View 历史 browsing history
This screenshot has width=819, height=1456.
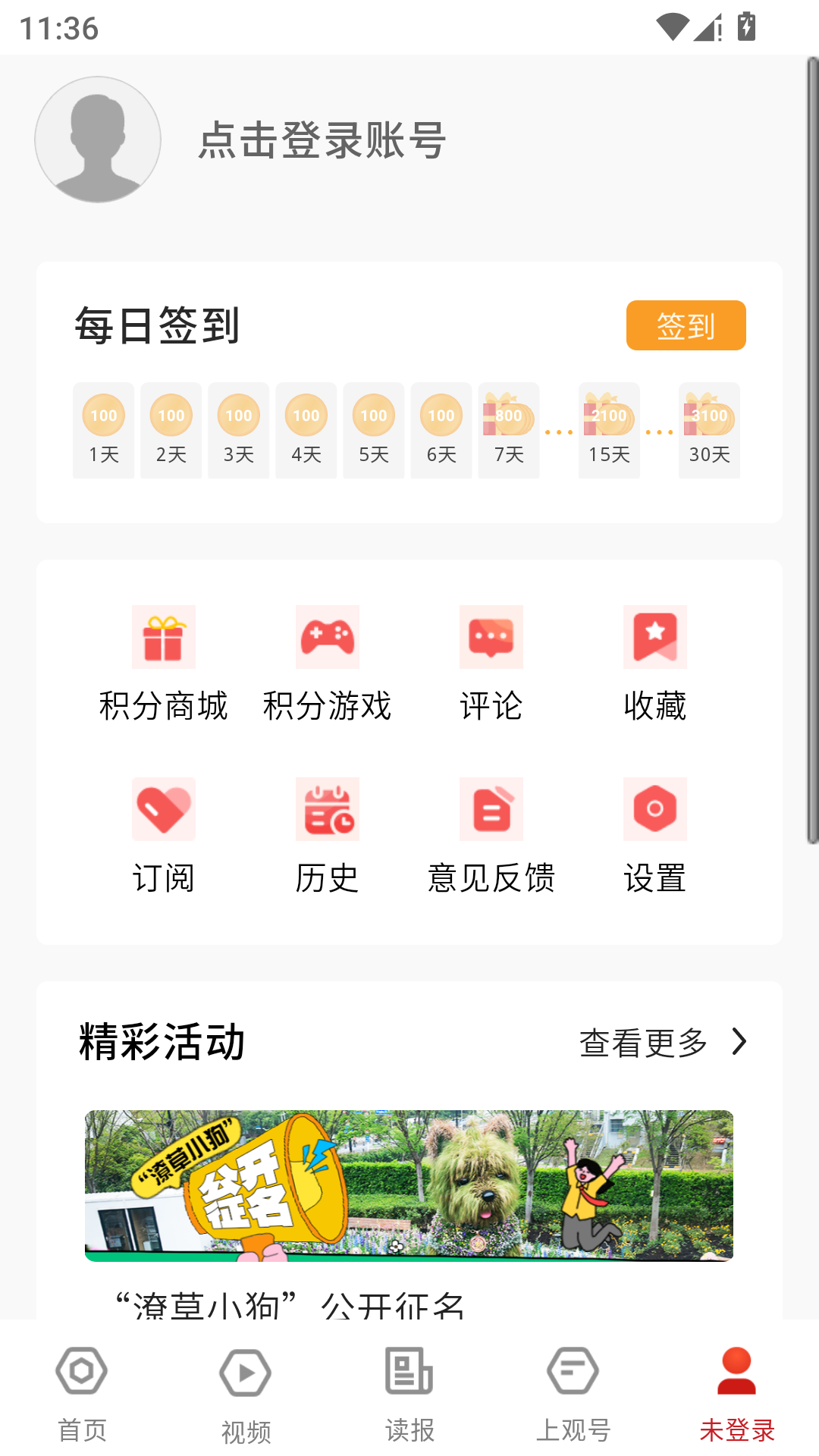pos(328,836)
